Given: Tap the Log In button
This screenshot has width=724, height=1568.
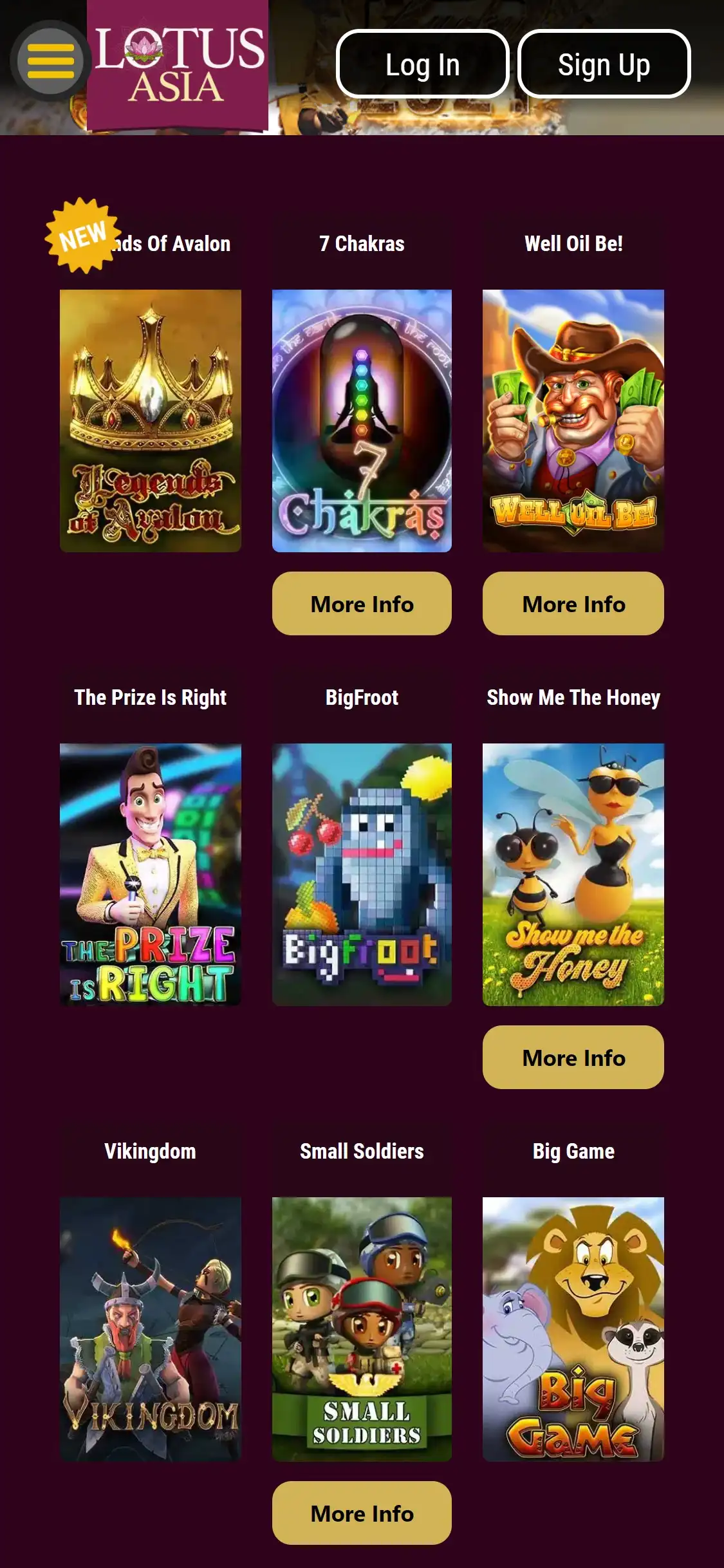Looking at the screenshot, I should tap(422, 64).
